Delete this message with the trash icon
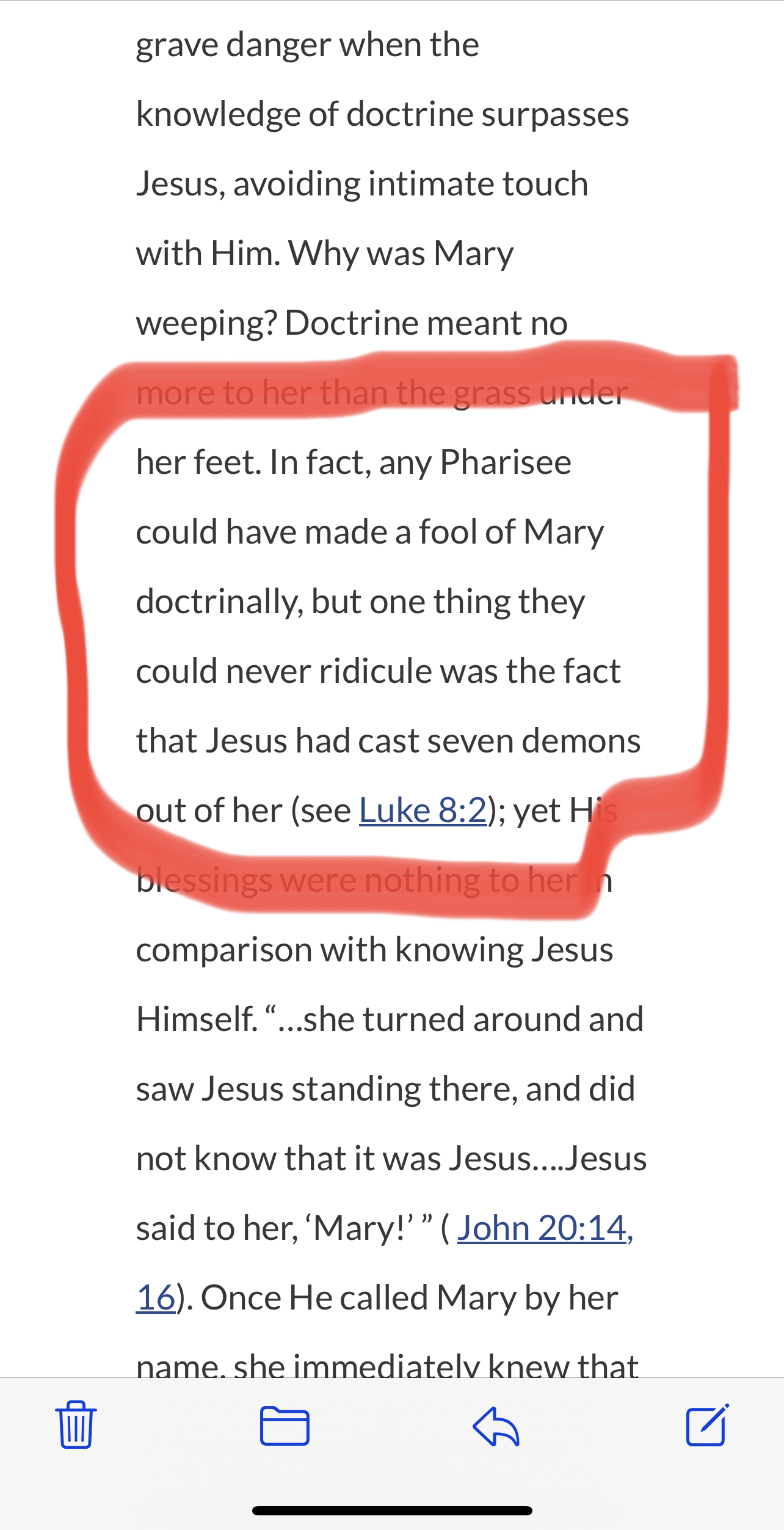 (x=76, y=1424)
